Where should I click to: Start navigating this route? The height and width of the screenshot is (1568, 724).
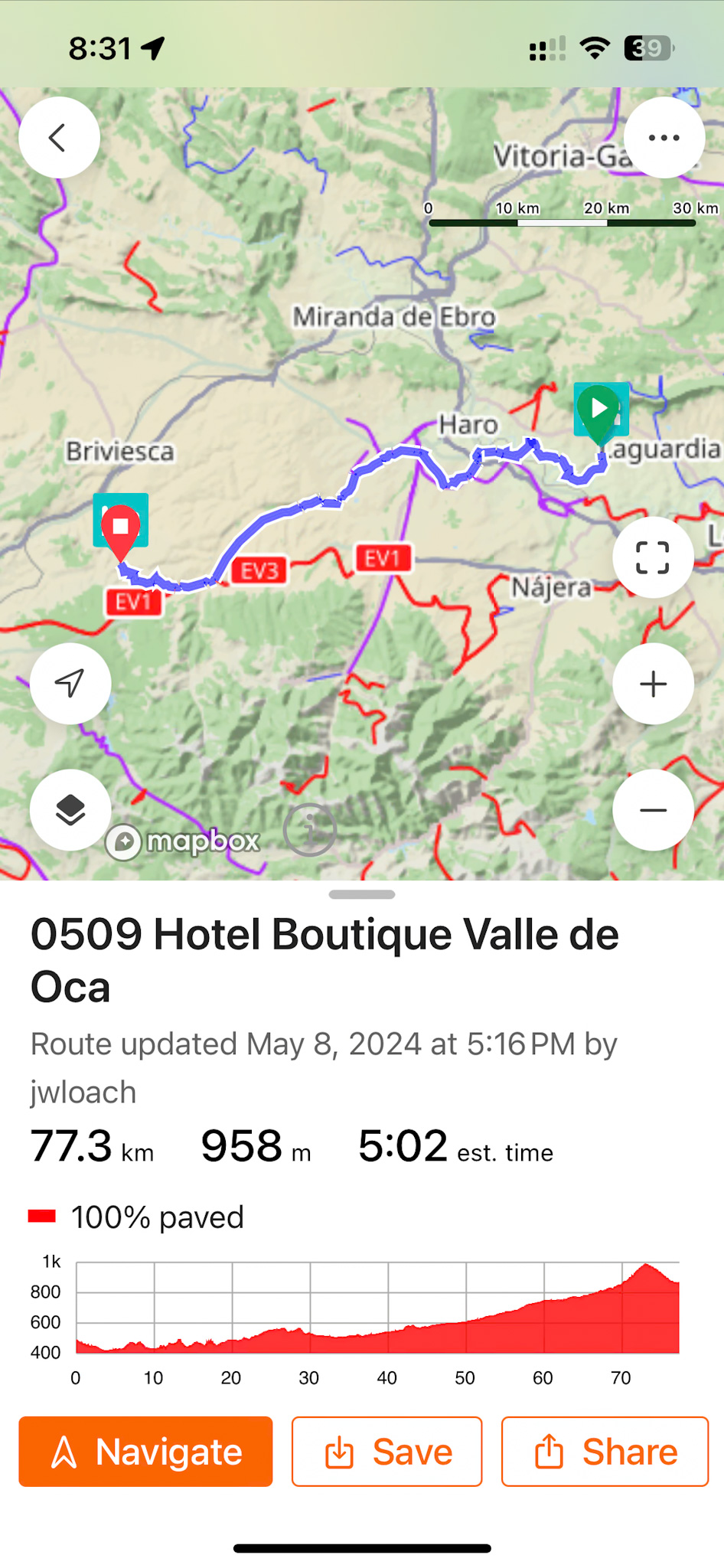pyautogui.click(x=145, y=1452)
